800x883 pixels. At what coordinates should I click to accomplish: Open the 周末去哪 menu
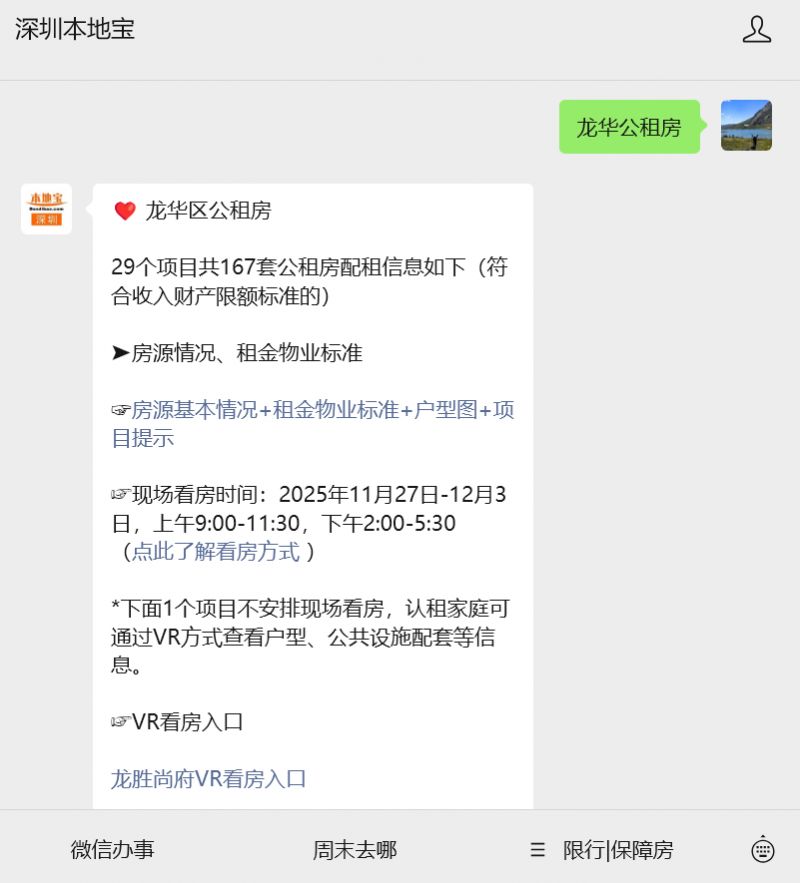tap(354, 850)
